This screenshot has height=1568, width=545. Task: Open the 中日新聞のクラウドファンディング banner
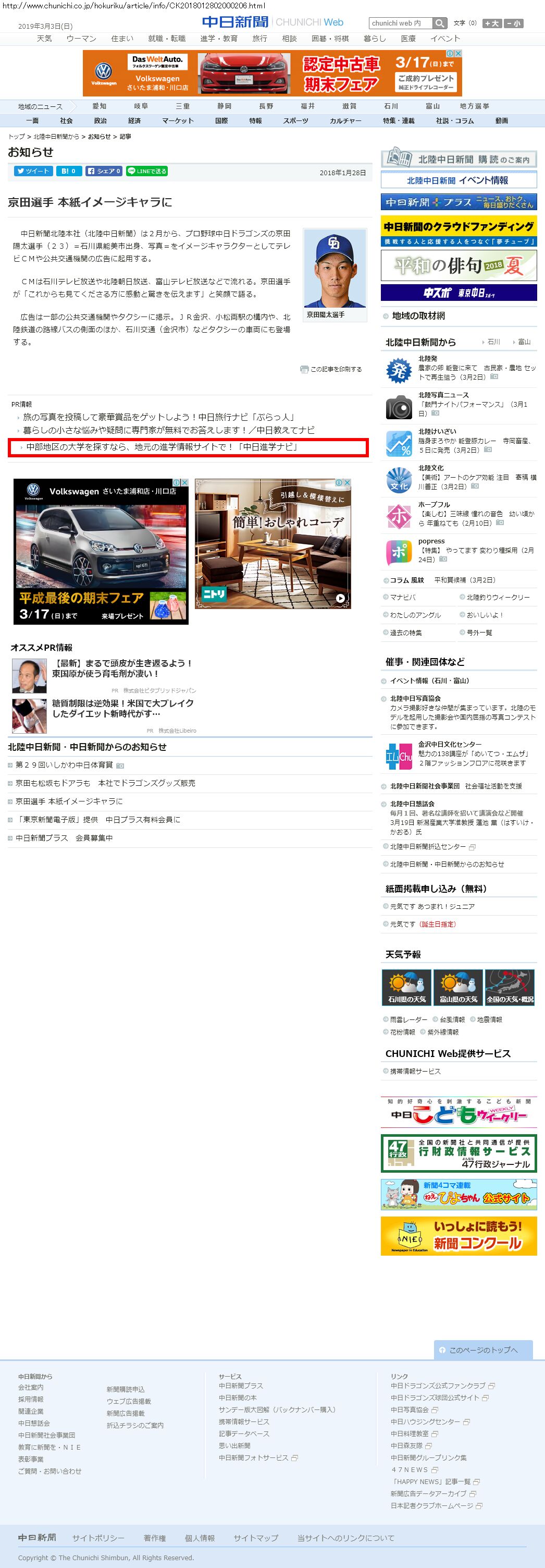point(459,230)
